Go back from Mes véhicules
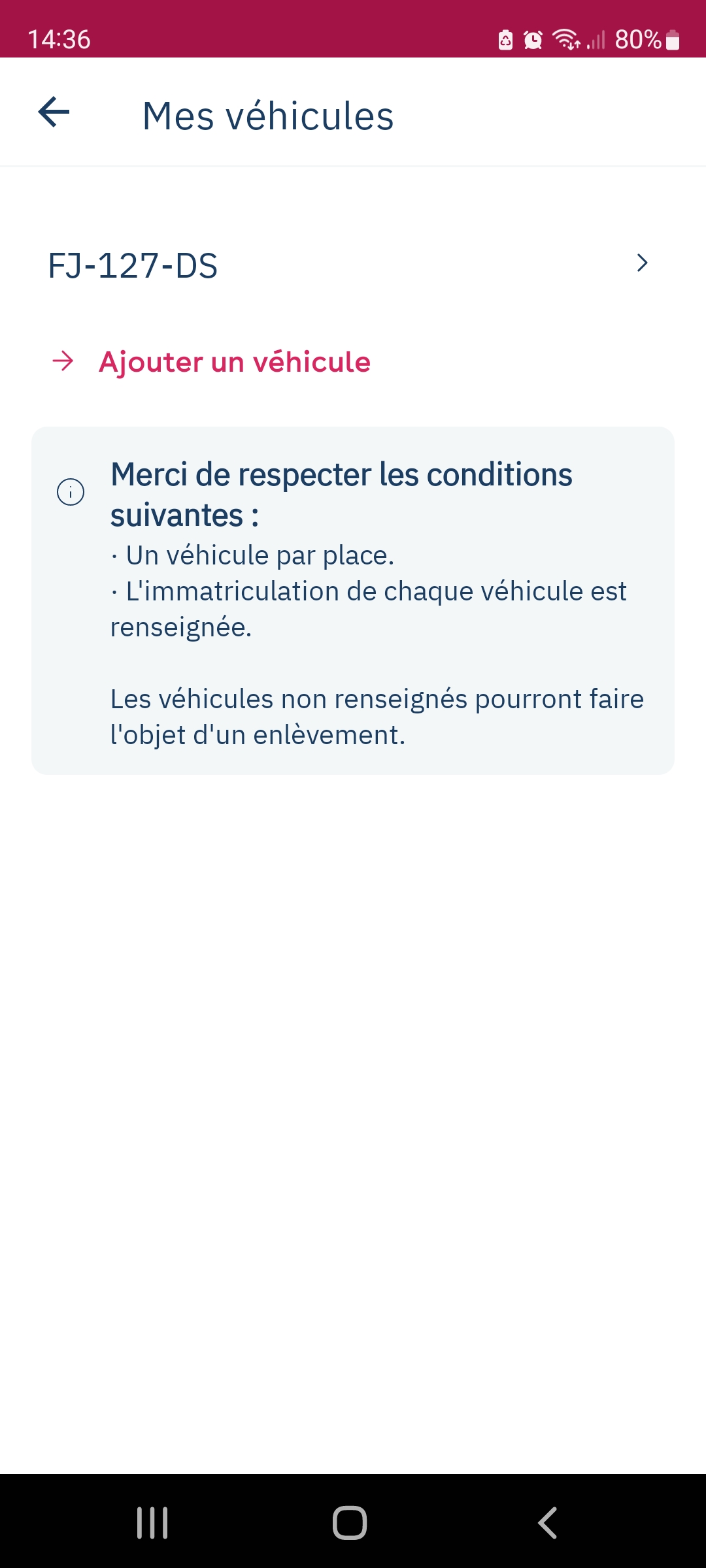 tap(54, 112)
